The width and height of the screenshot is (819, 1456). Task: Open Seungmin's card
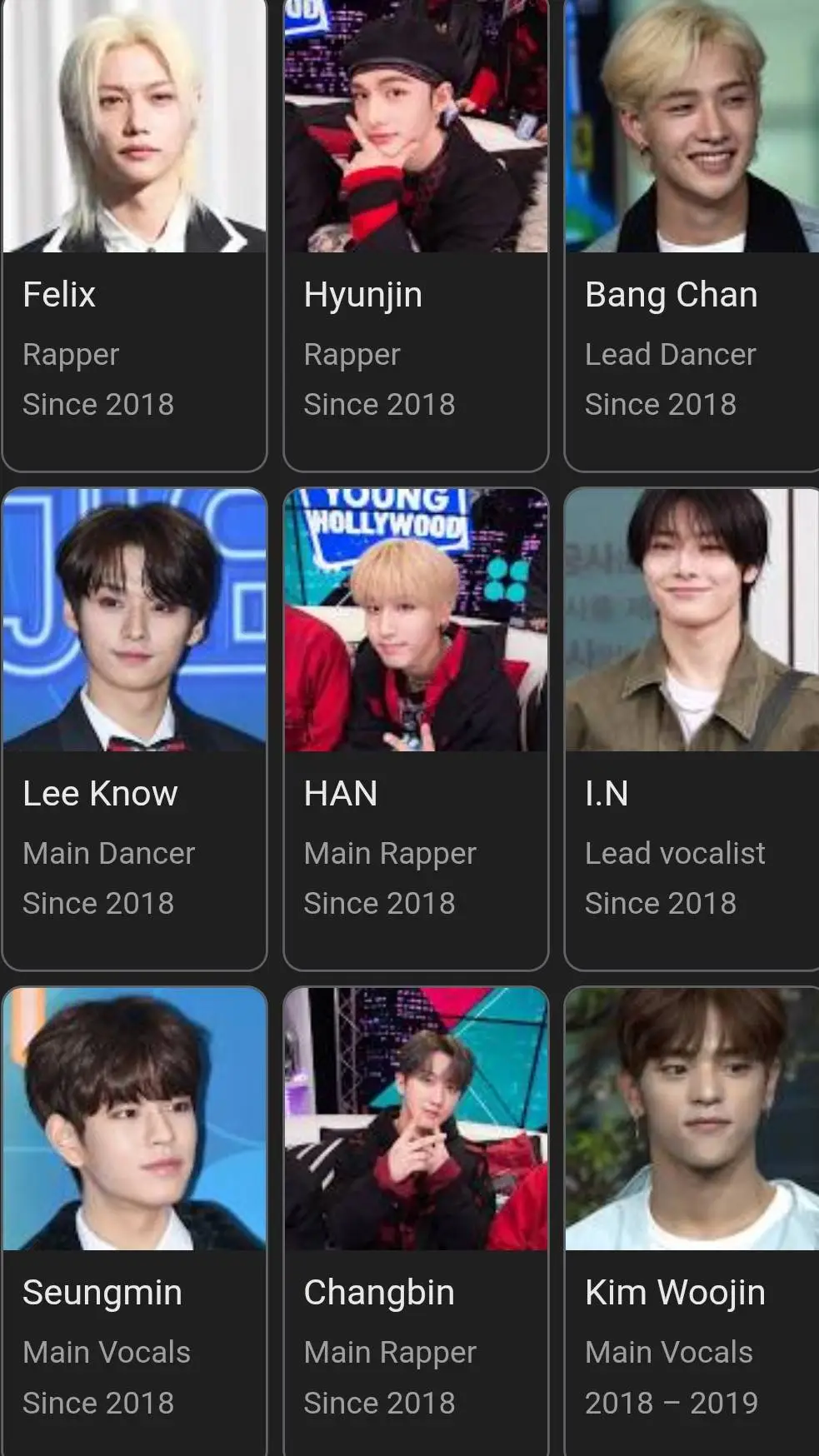point(134,1220)
